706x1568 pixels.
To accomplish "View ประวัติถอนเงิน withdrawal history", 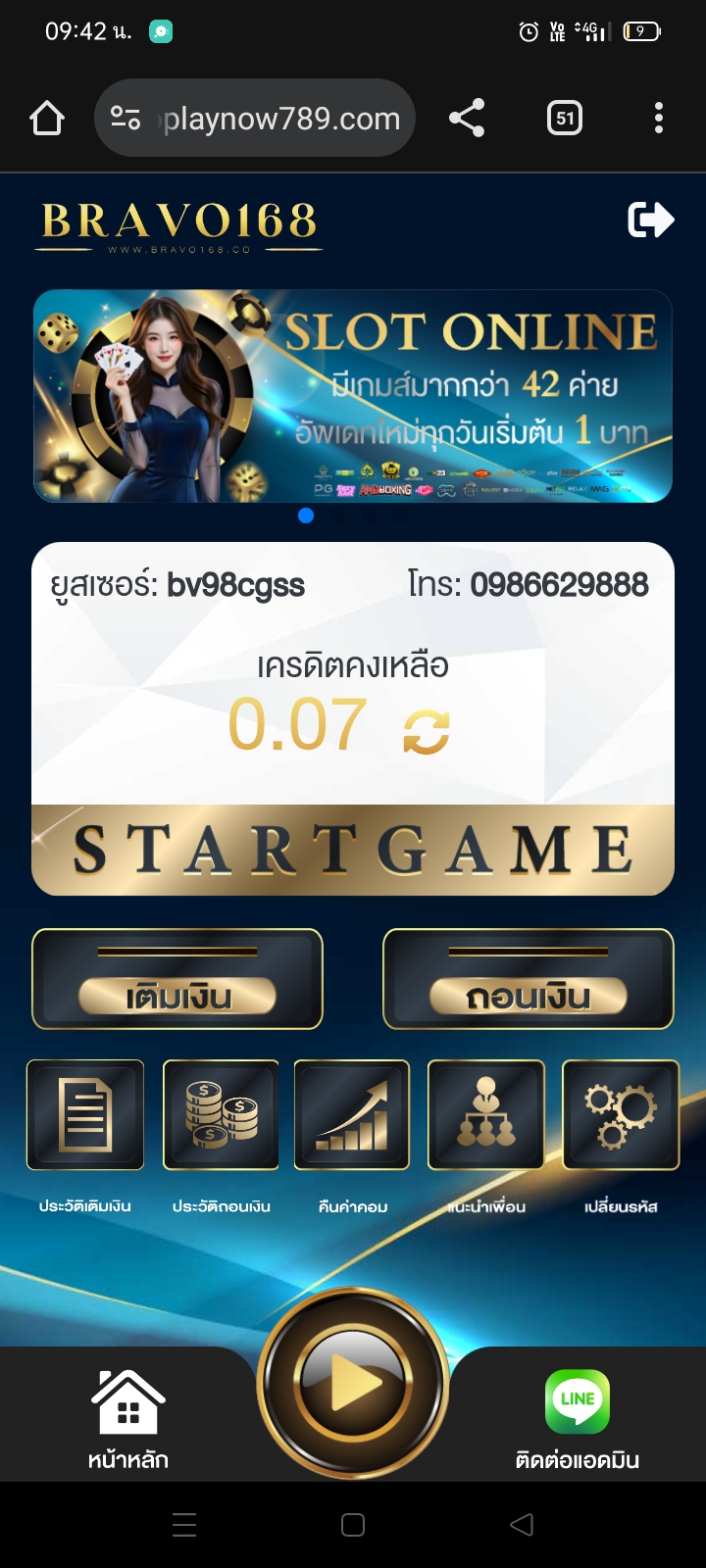I will pyautogui.click(x=221, y=1115).
